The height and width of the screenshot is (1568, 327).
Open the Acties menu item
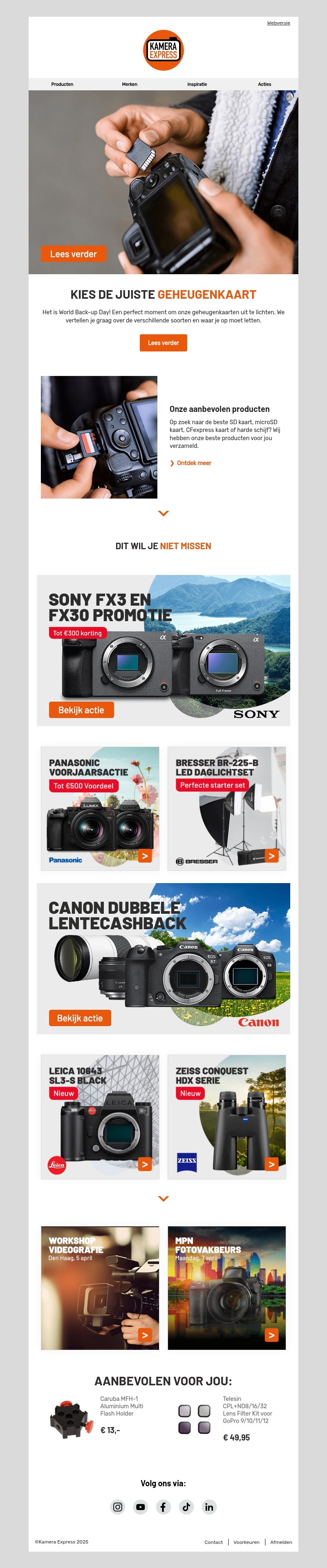coord(264,85)
